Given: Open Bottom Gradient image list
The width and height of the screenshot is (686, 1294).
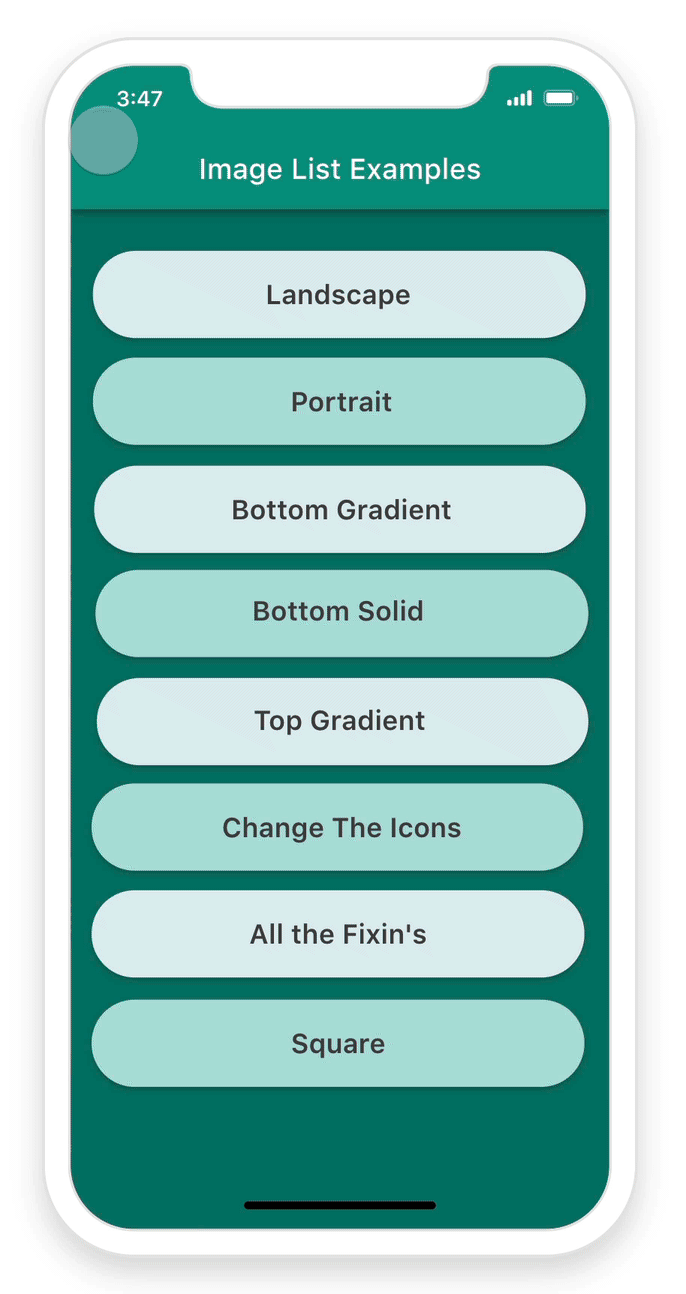Looking at the screenshot, I should [340, 509].
